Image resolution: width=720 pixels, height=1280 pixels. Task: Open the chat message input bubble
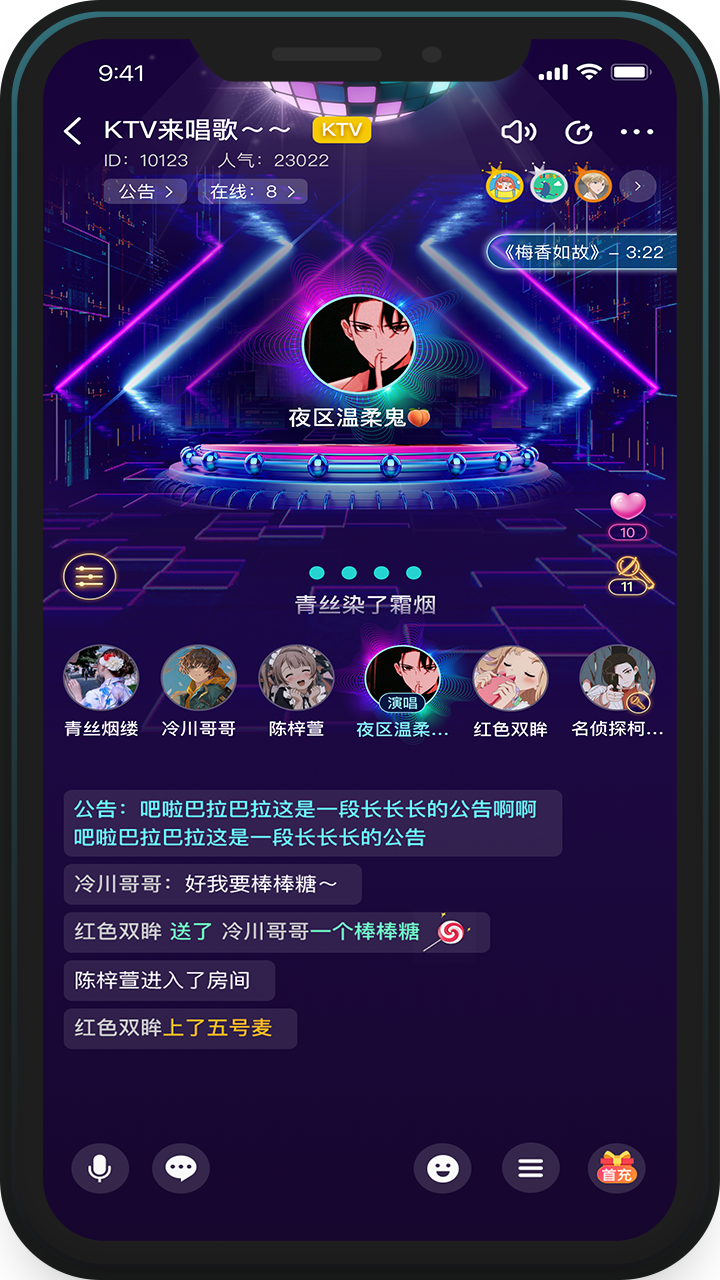click(x=181, y=1168)
